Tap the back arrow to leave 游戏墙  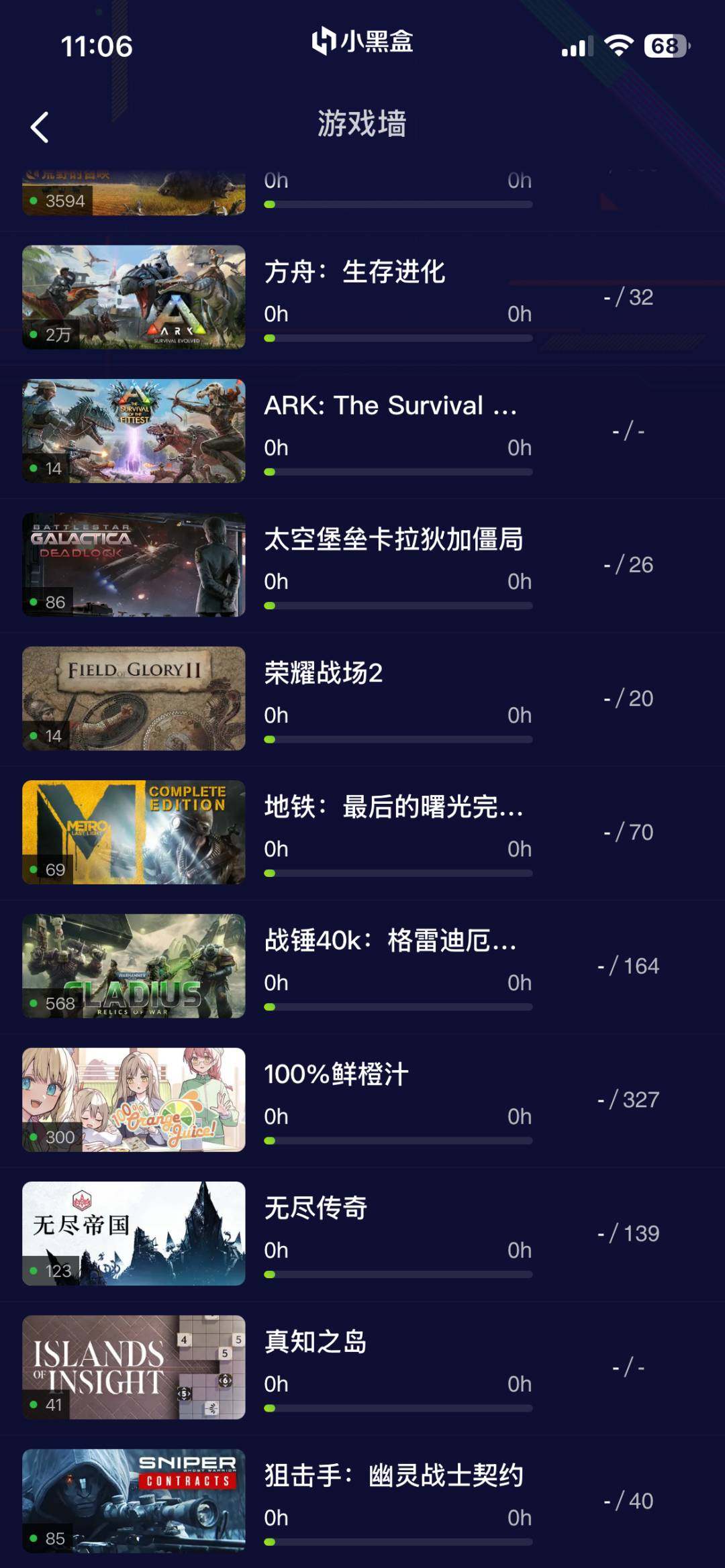tap(40, 127)
